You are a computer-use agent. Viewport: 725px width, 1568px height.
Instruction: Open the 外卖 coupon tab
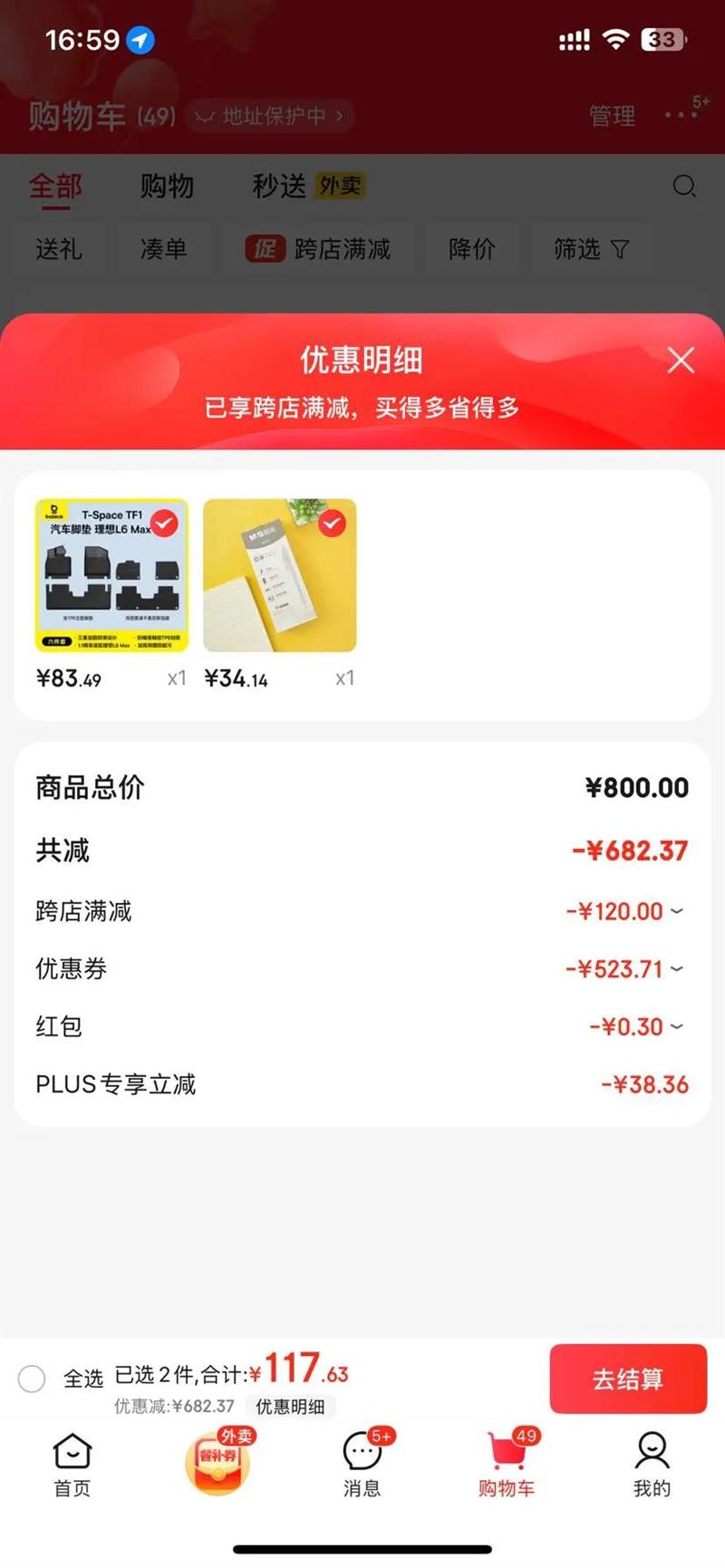(x=217, y=1460)
